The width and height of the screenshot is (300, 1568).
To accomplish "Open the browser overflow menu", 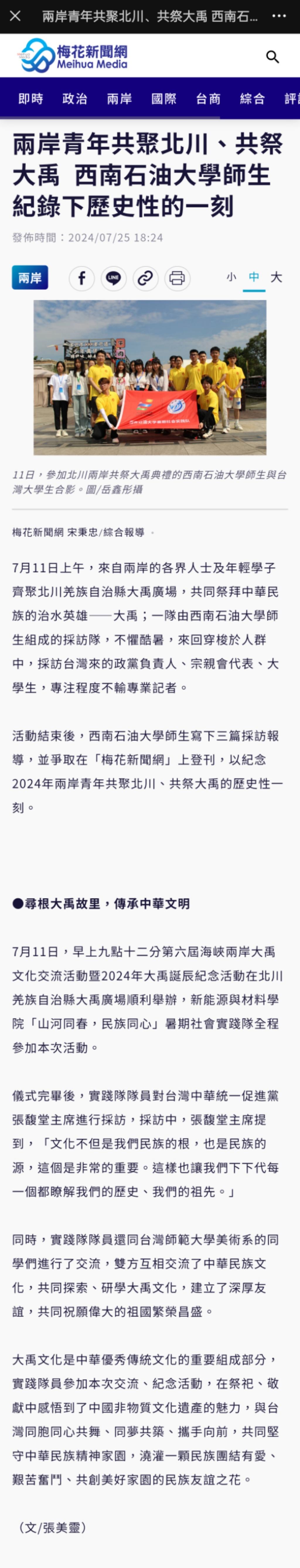I will [x=278, y=16].
